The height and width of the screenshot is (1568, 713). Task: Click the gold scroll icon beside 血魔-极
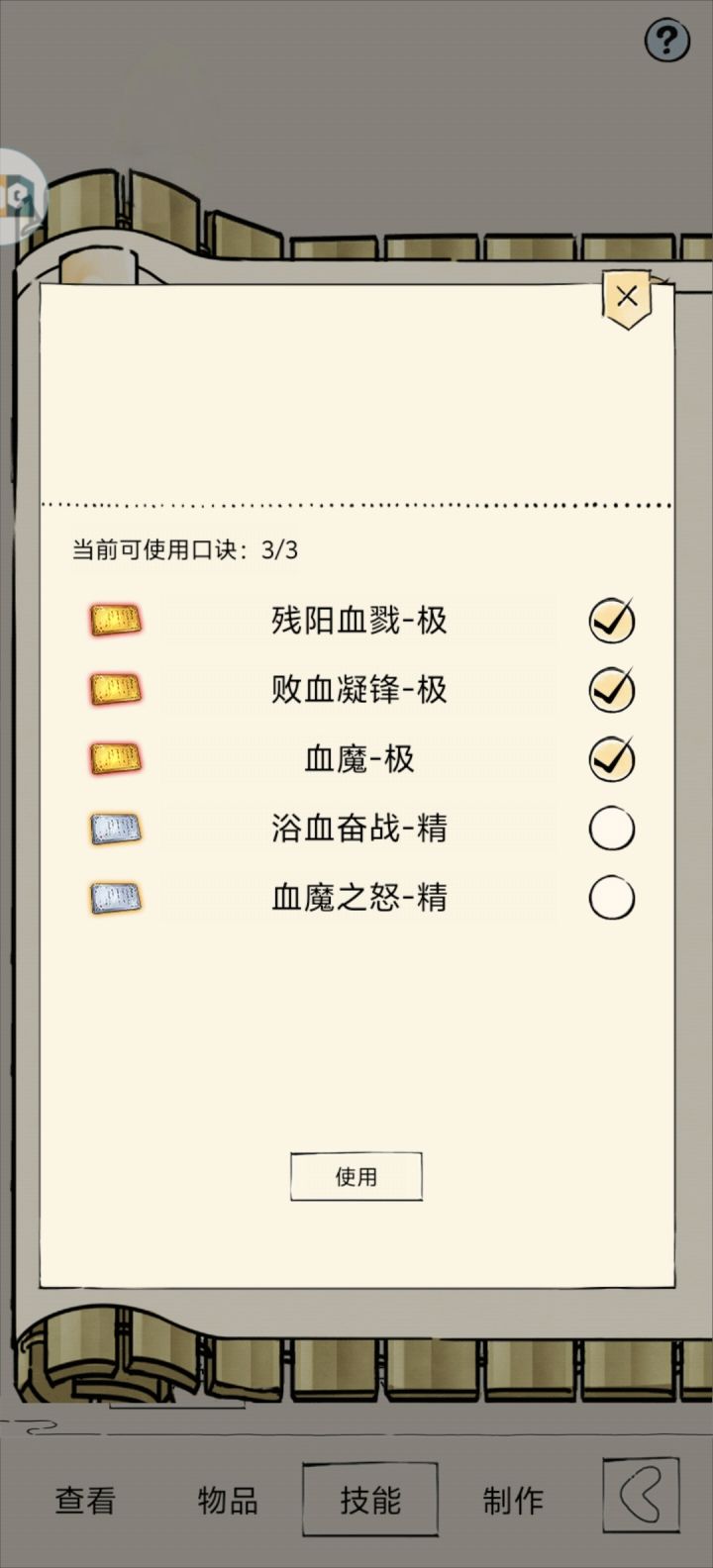click(x=115, y=758)
